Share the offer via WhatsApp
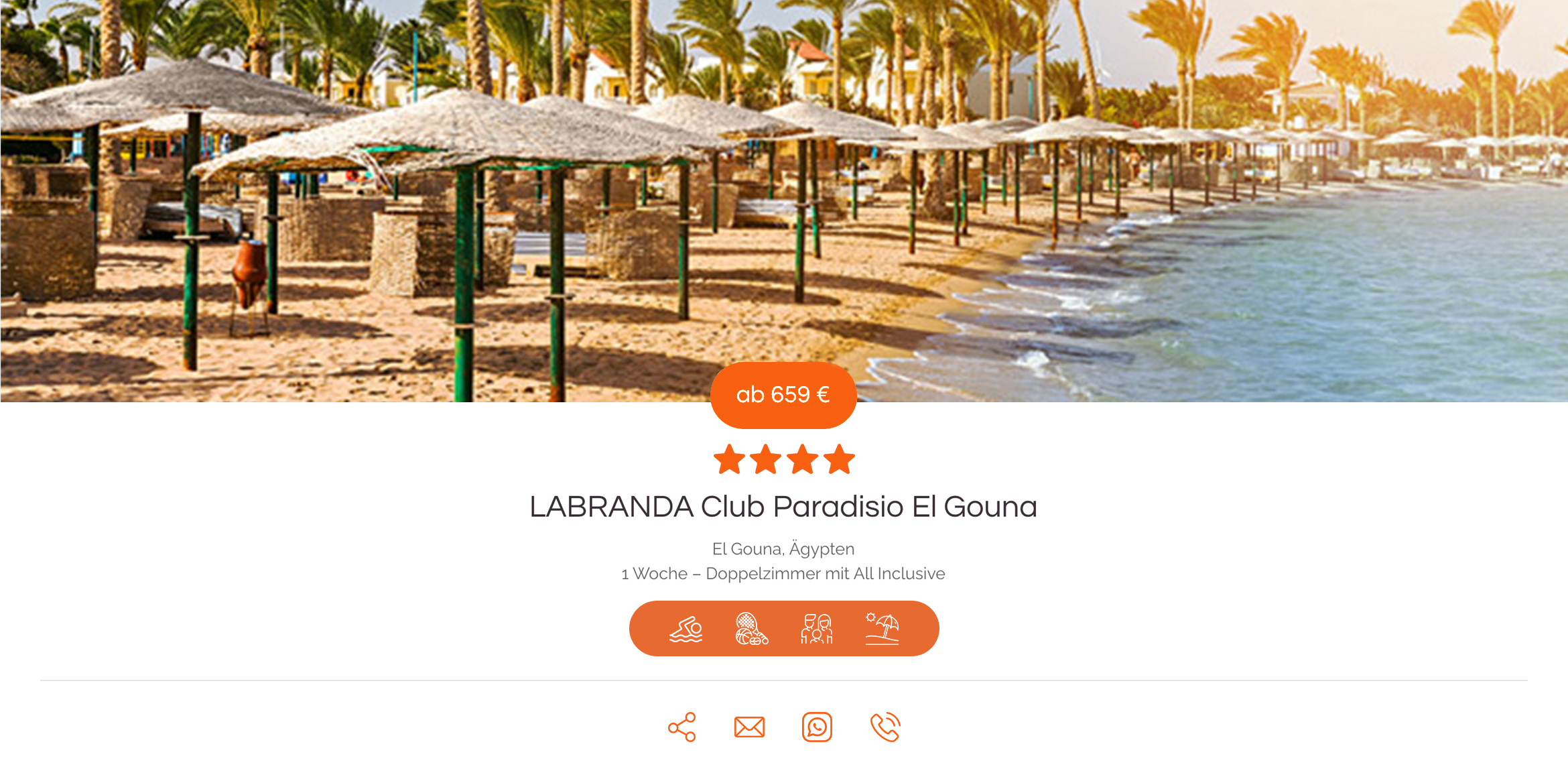The image size is (1568, 783). click(817, 727)
